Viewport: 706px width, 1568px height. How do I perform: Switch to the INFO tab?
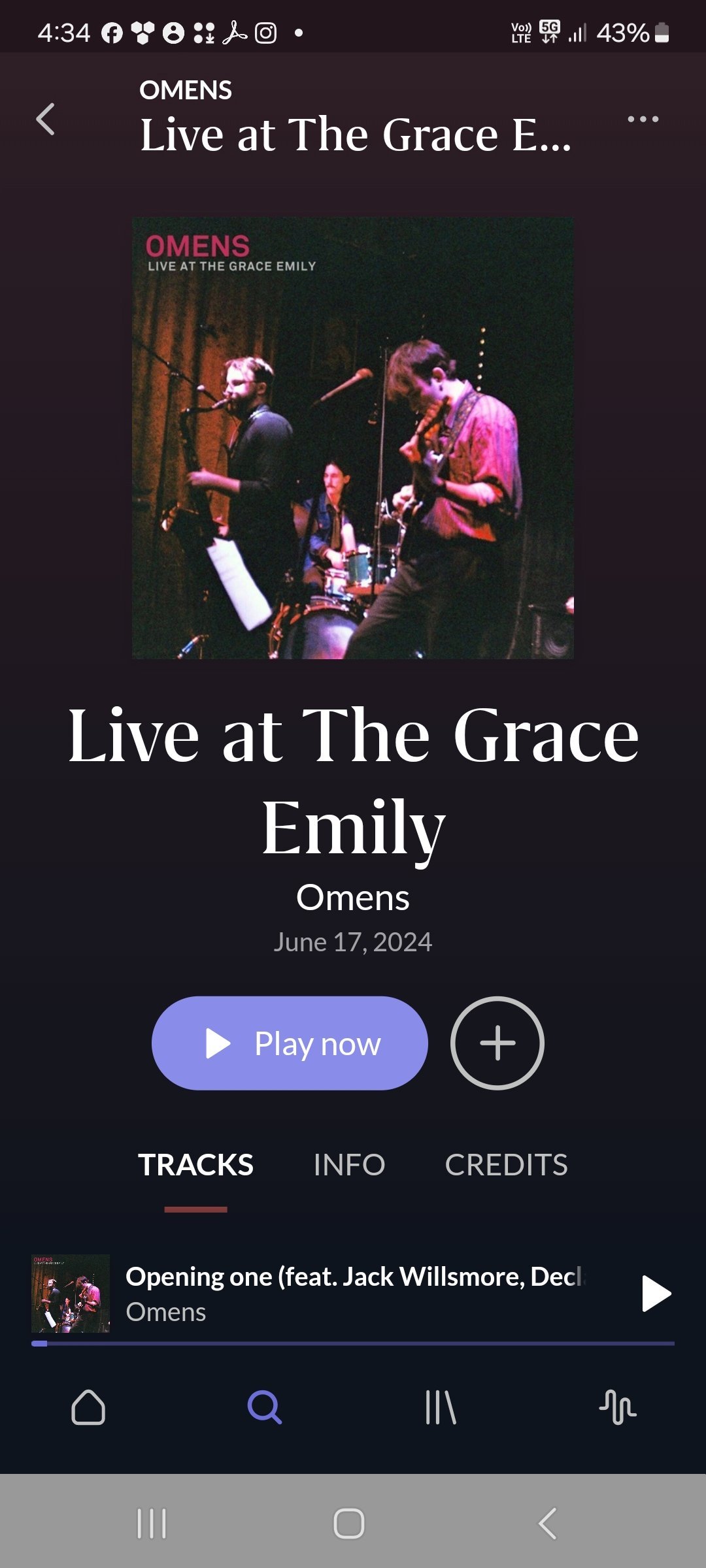tap(349, 1164)
